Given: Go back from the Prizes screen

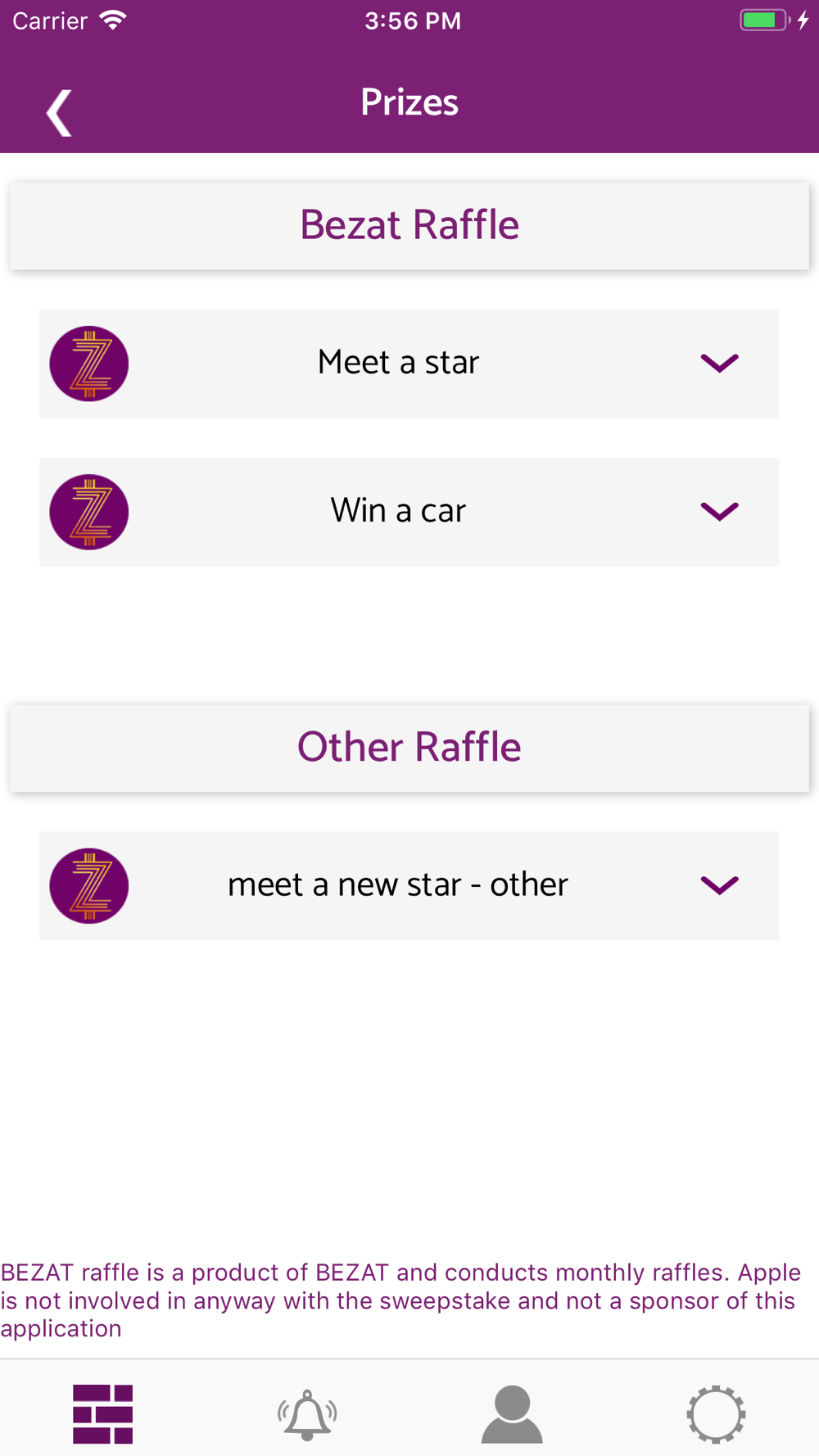Looking at the screenshot, I should click(59, 112).
